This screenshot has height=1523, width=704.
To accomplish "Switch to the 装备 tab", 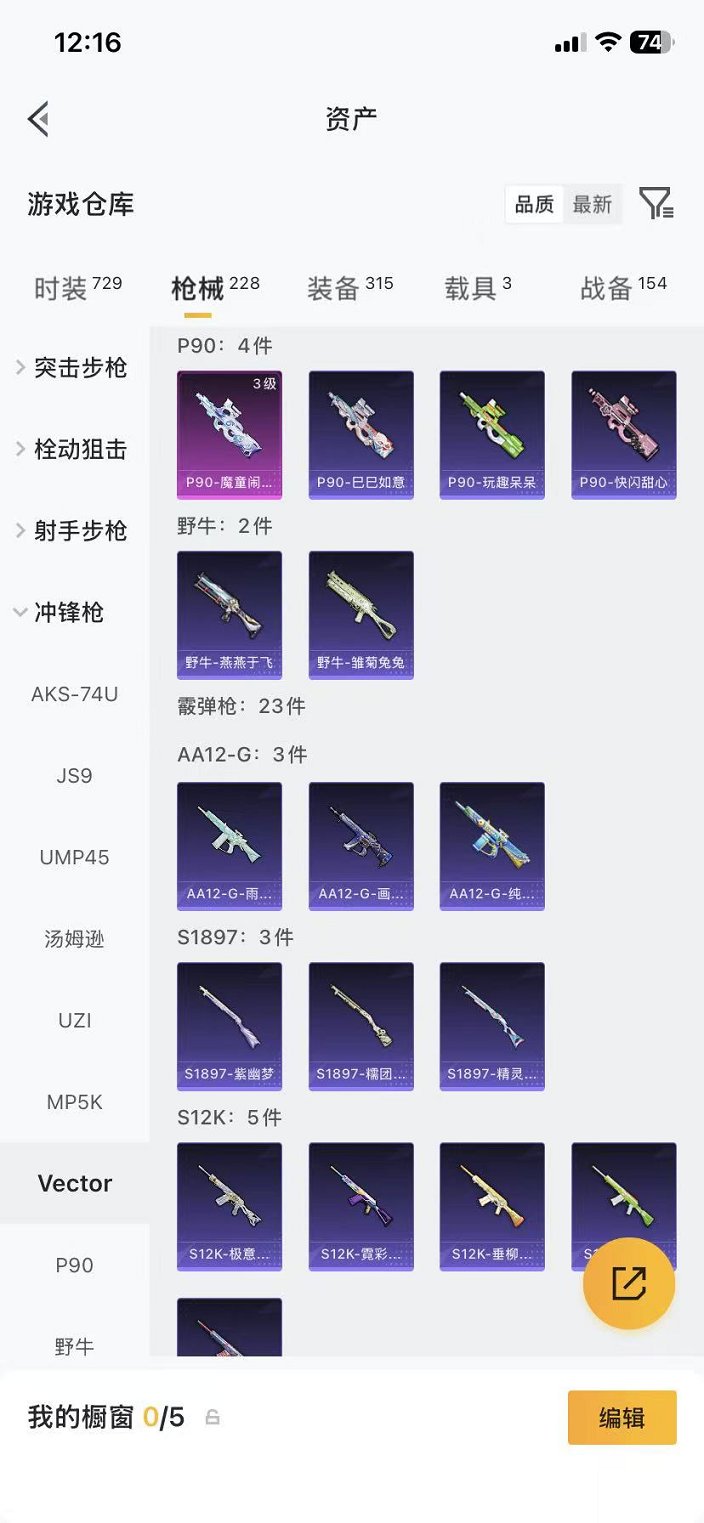I will tap(349, 289).
